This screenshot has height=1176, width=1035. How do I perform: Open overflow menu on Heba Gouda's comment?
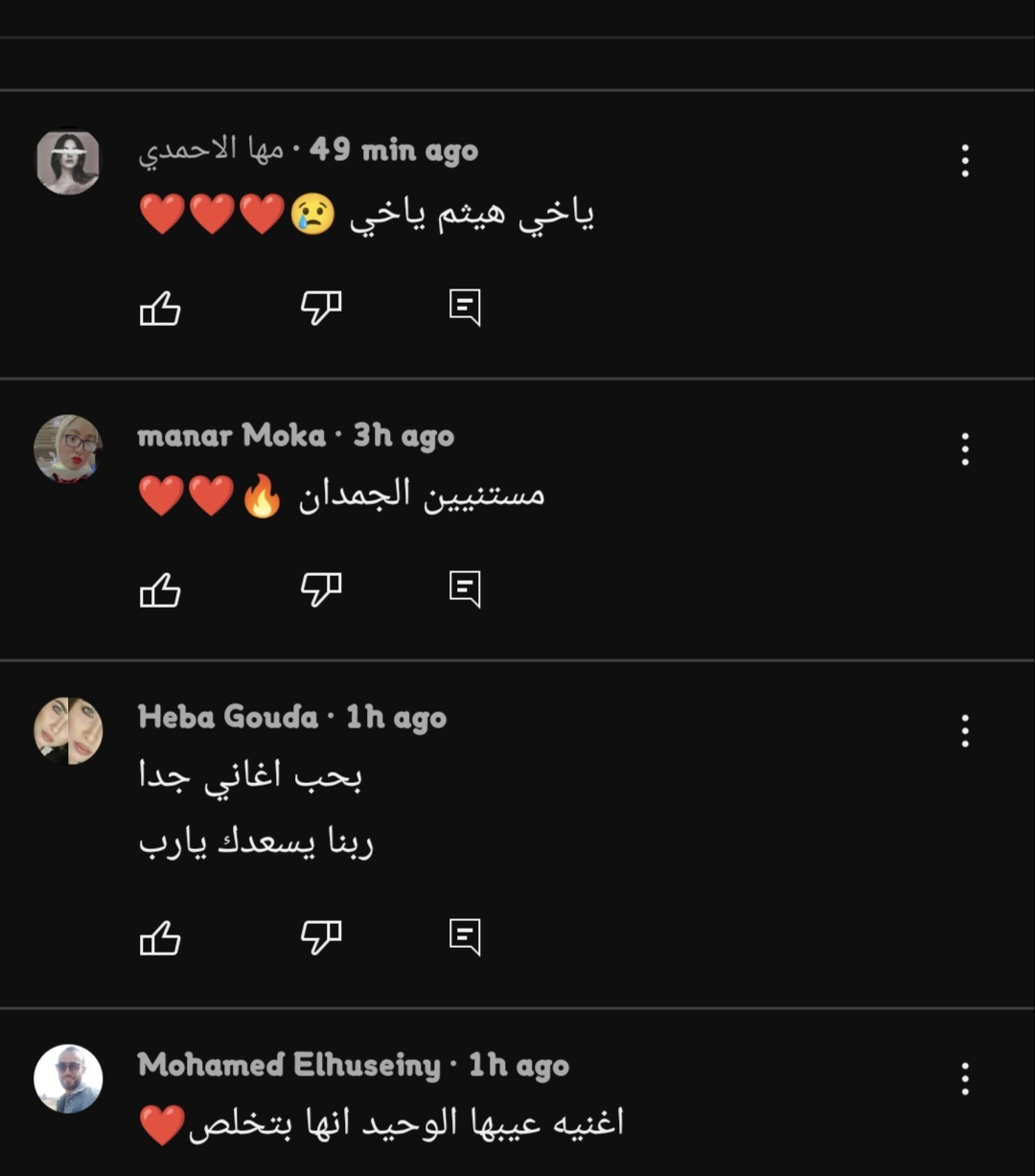[965, 730]
